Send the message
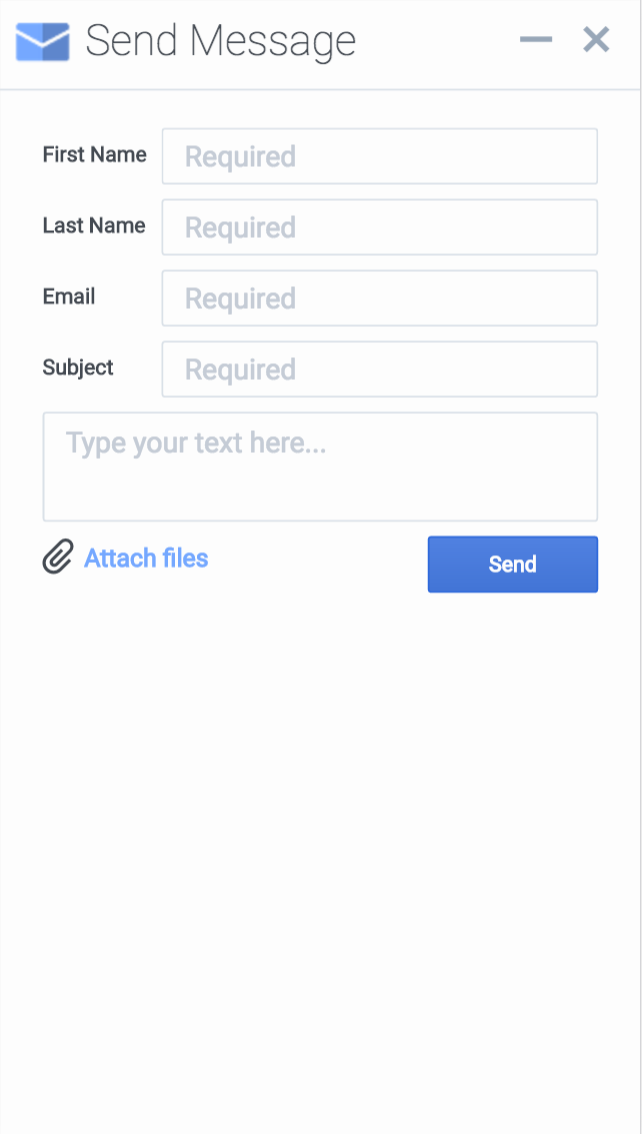Screen dimensions: 642x1134 [x=512, y=564]
